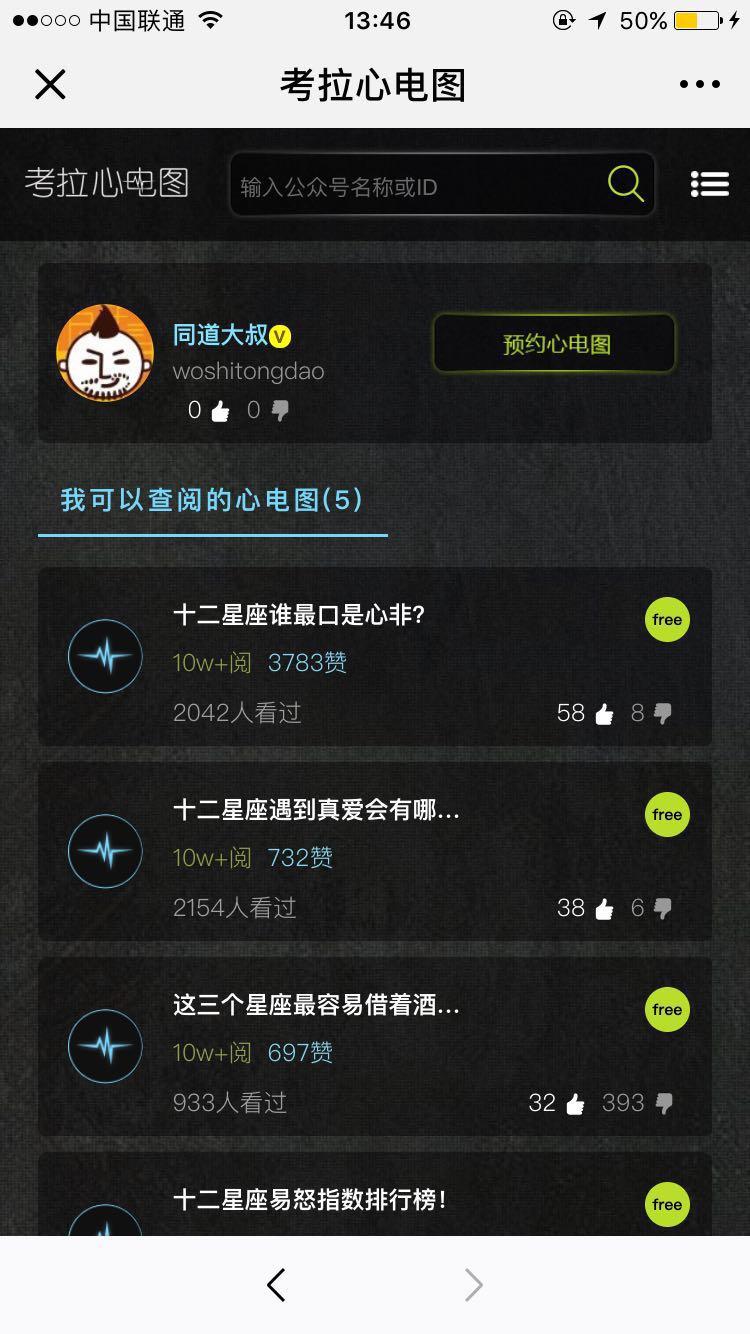The width and height of the screenshot is (750, 1334).
Task: Like the 十二星座遇到真爱 article
Action: 604,908
